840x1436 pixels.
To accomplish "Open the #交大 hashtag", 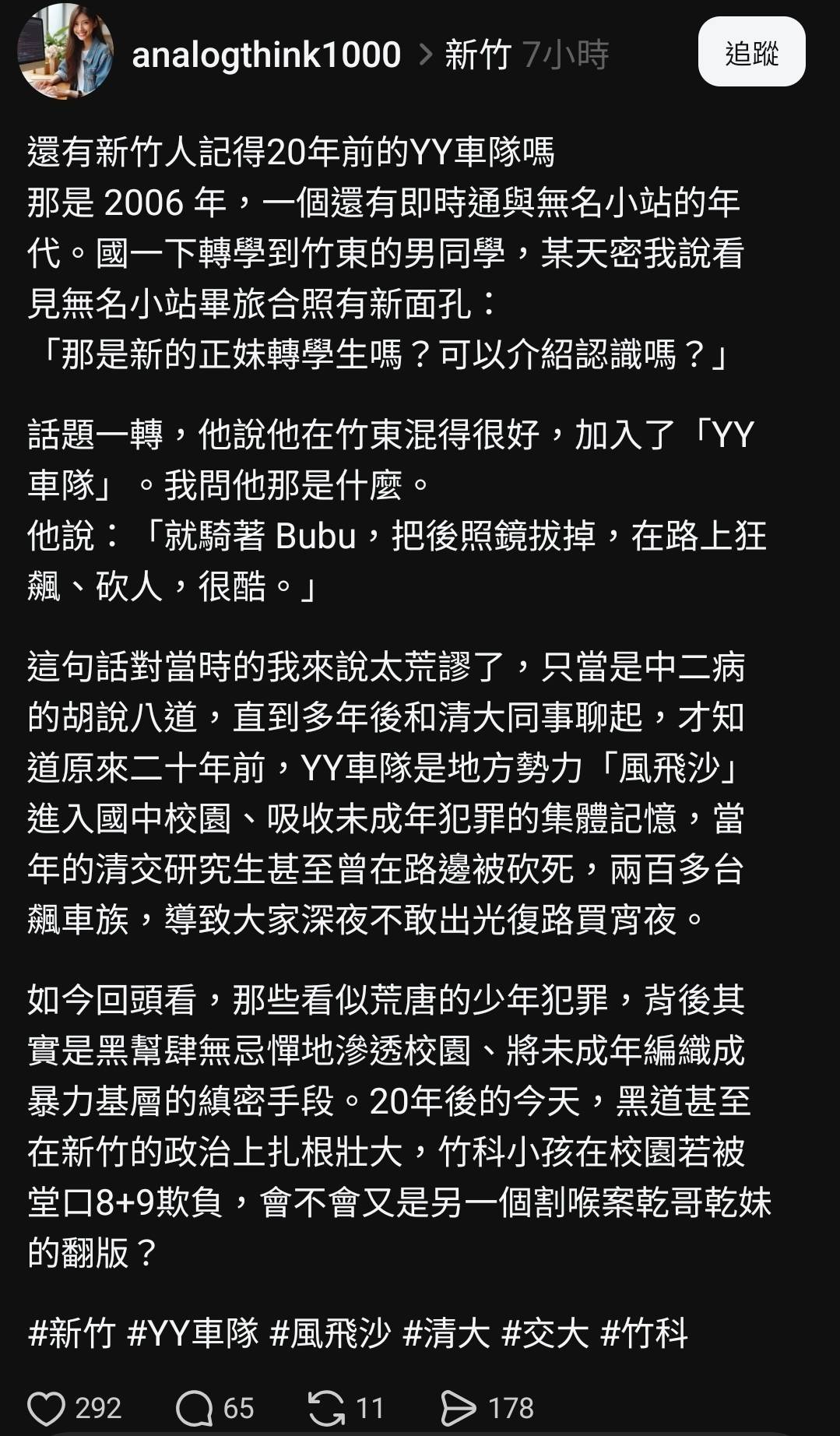I will point(545,1332).
